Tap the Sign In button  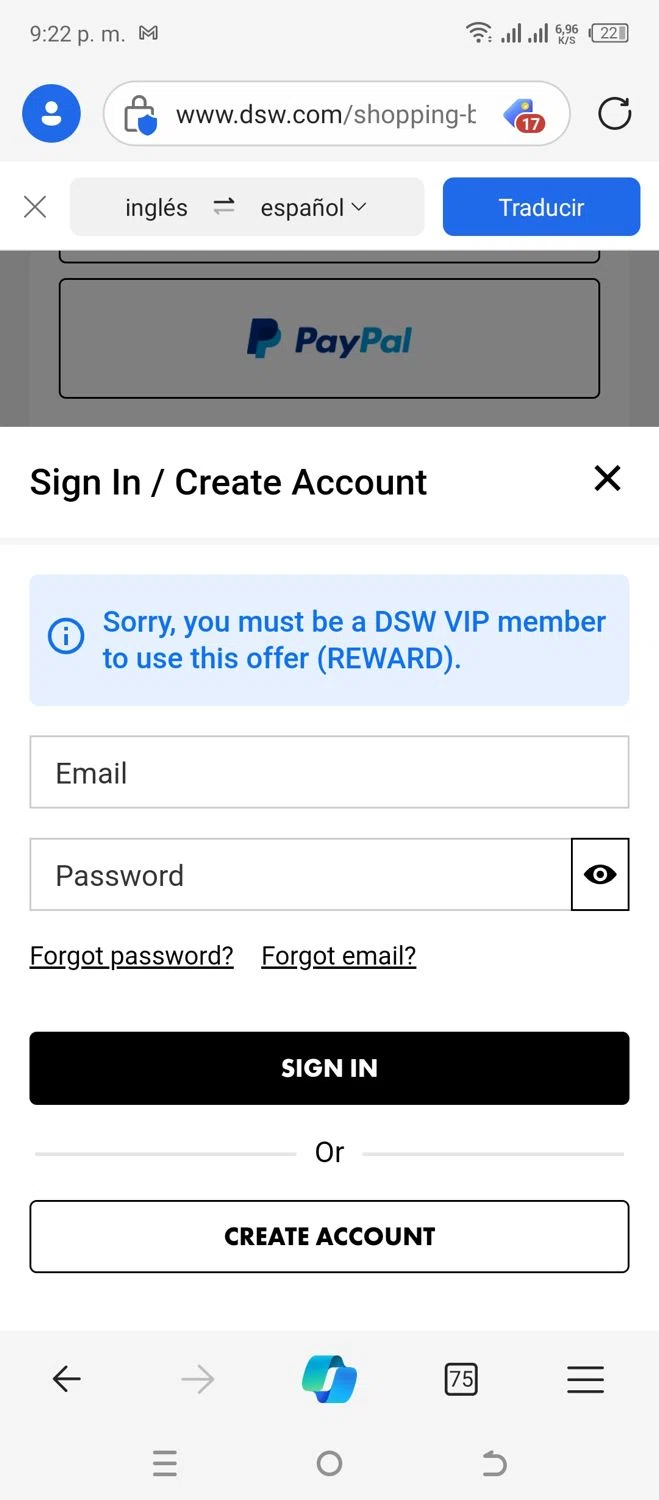329,1068
